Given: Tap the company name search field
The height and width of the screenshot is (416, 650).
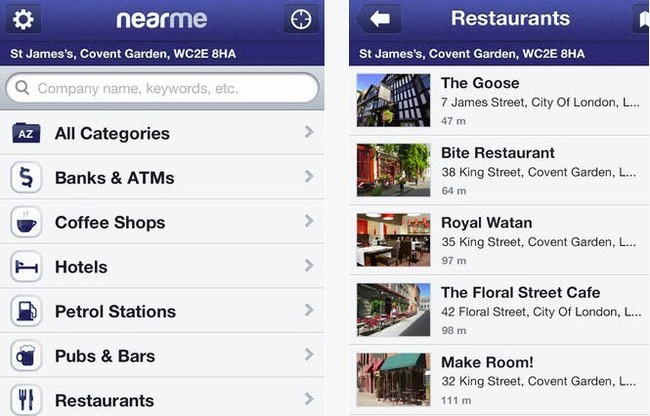Looking at the screenshot, I should click(x=162, y=89).
